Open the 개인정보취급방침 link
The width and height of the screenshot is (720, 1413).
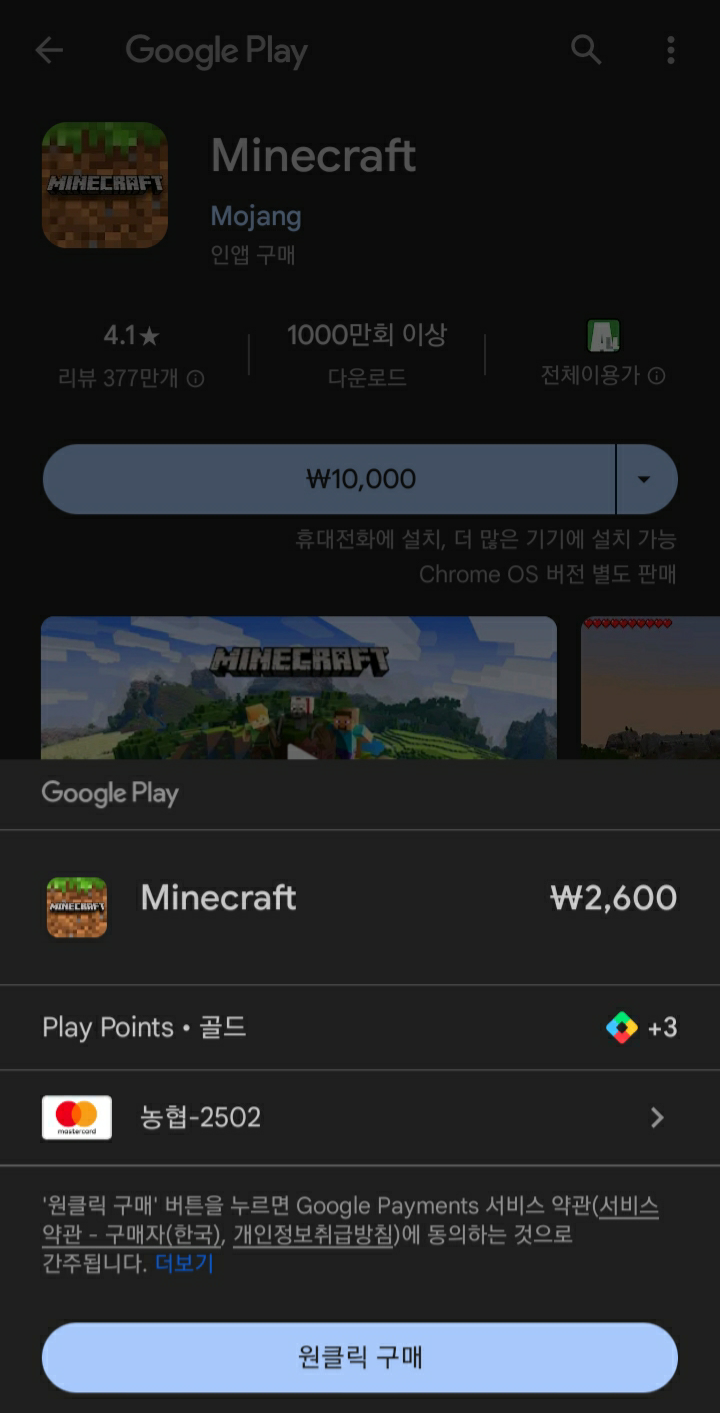click(312, 1234)
